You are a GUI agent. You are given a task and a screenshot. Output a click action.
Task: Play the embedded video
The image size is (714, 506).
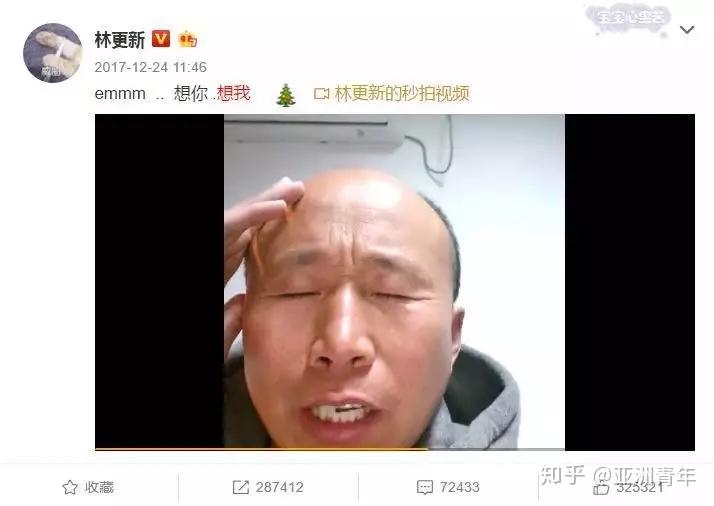pos(394,282)
